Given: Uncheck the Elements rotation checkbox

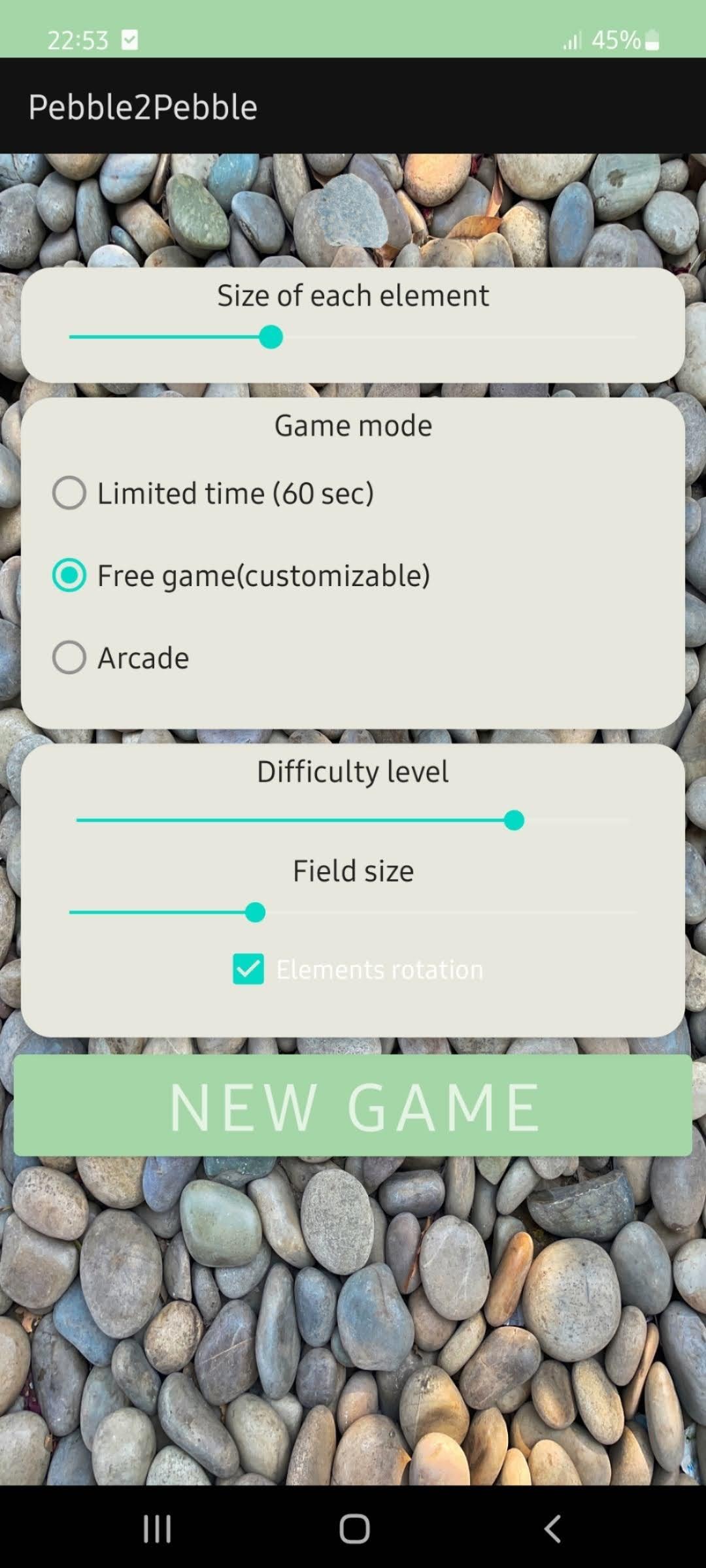Looking at the screenshot, I should pos(248,969).
